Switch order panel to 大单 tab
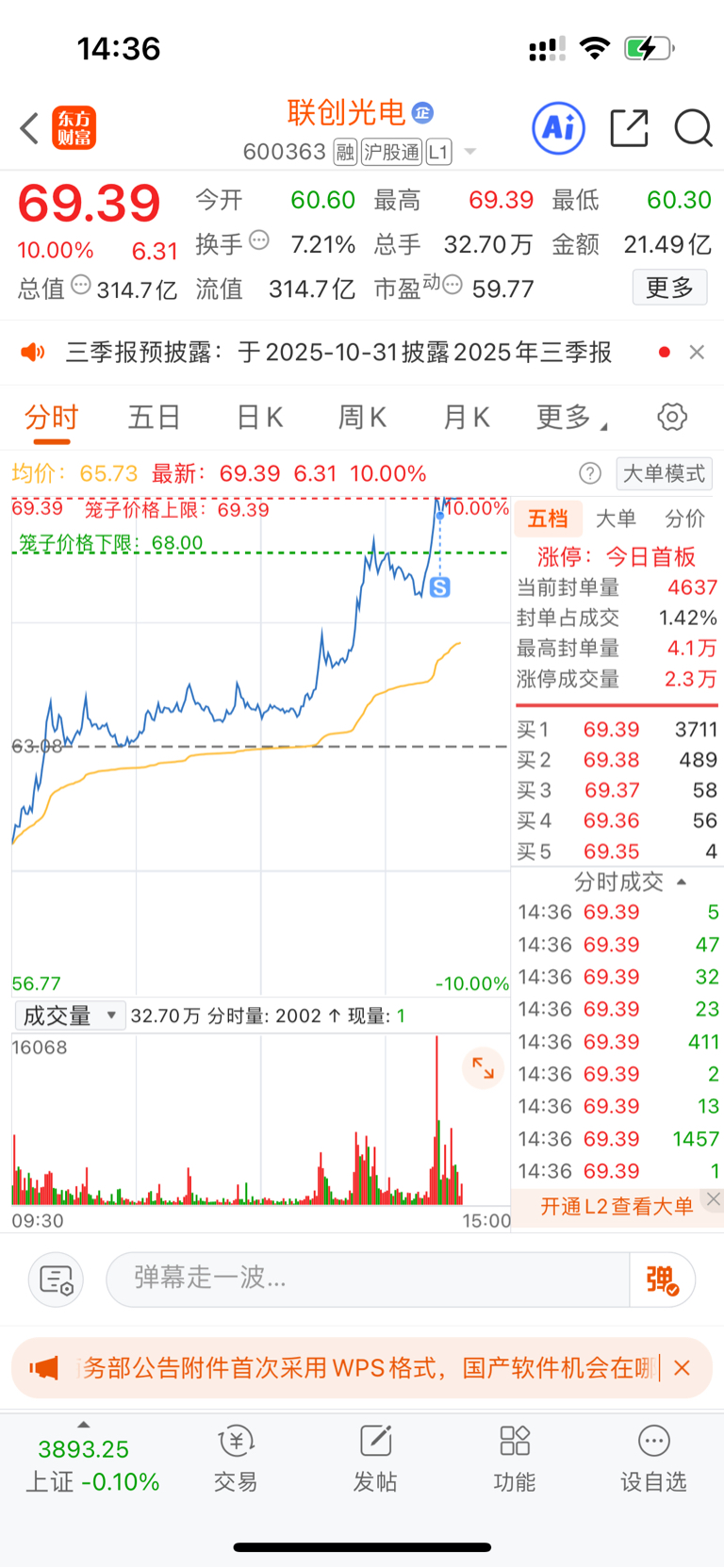Viewport: 724px width, 1568px height. tap(617, 519)
